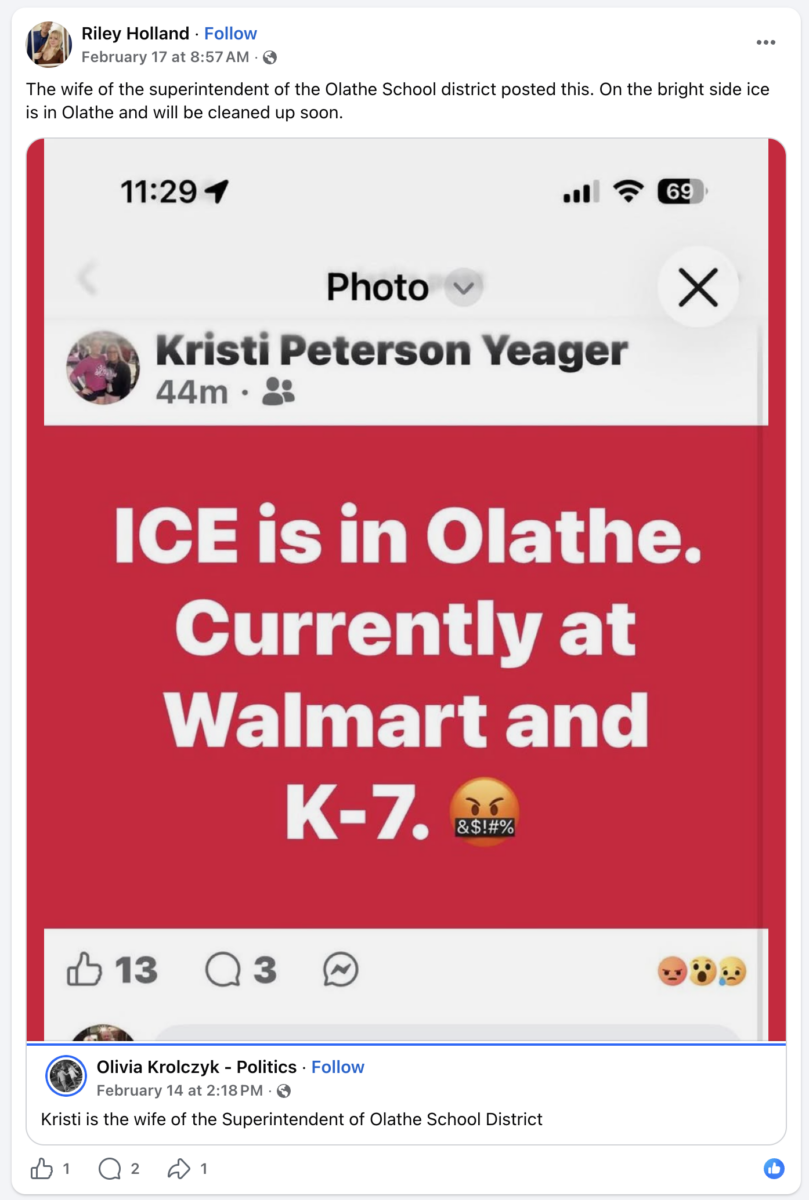
Task: Open the post's overflow menu
Action: [x=766, y=42]
